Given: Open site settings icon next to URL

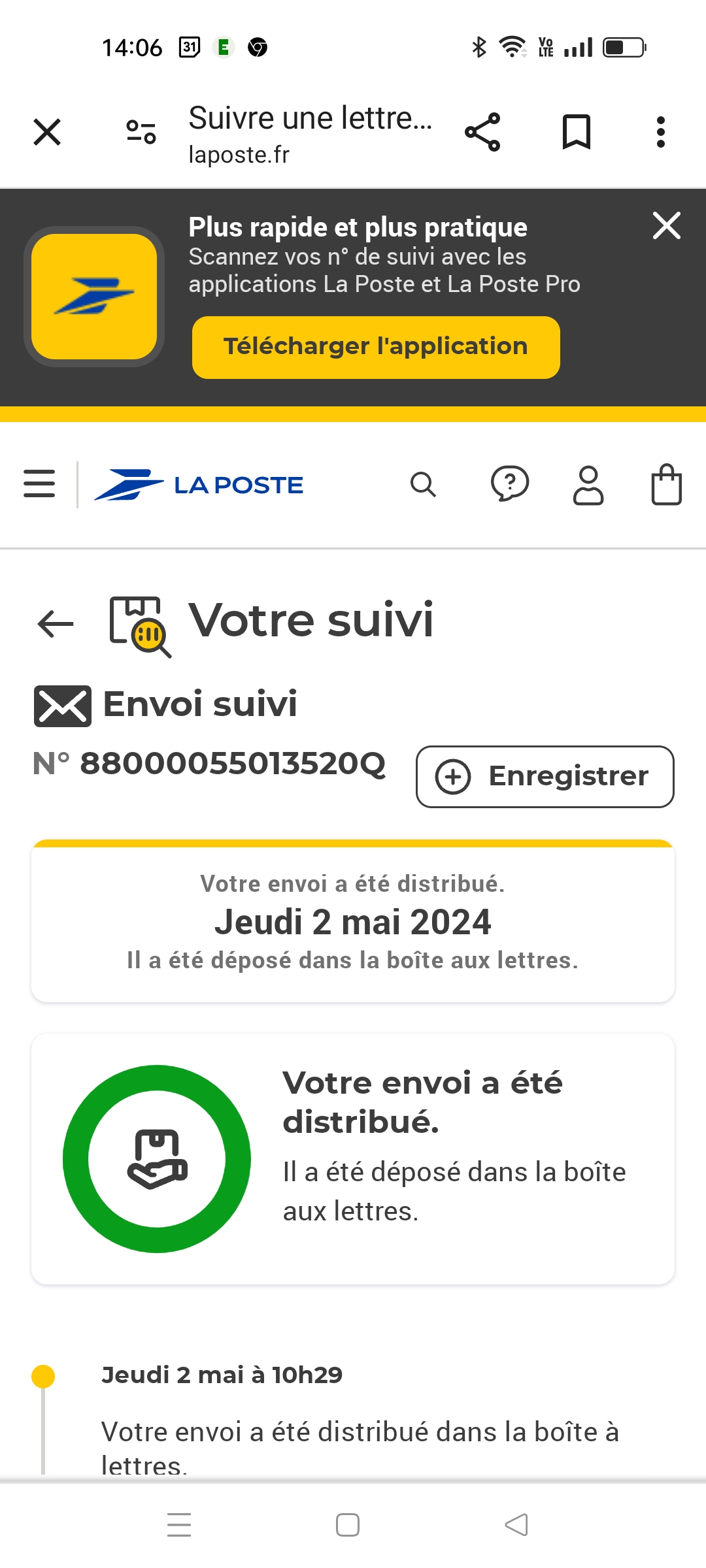Looking at the screenshot, I should click(x=141, y=132).
